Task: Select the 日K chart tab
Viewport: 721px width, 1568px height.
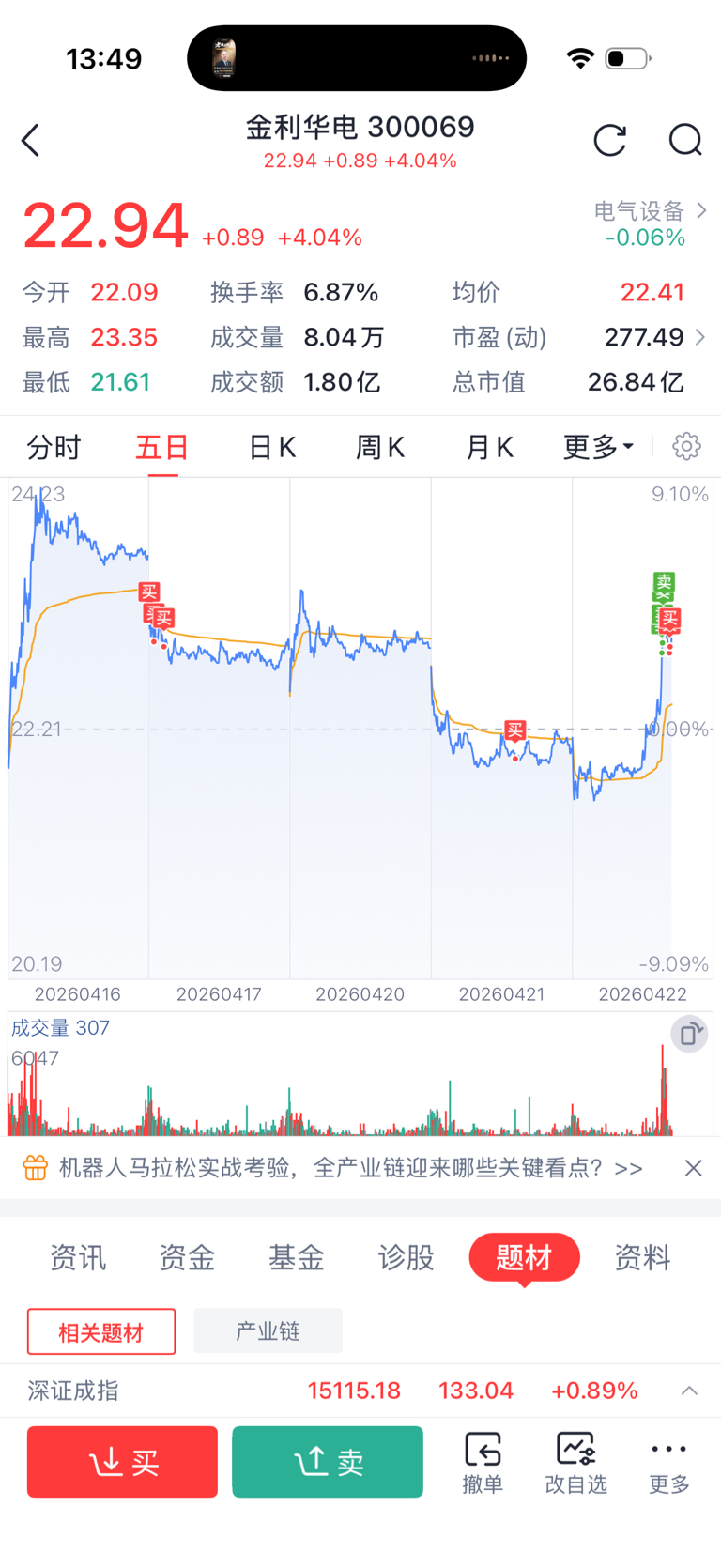Action: [272, 448]
